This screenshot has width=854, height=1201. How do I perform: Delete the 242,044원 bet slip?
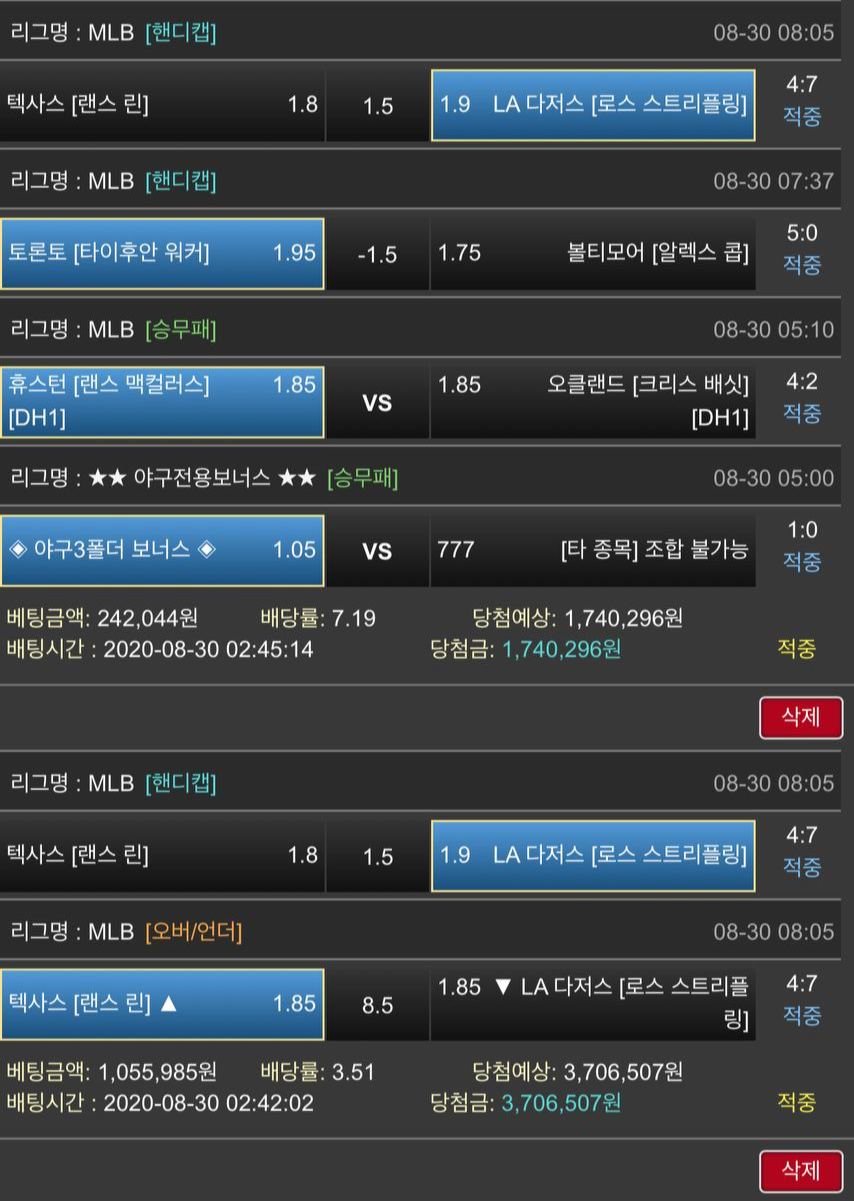800,717
